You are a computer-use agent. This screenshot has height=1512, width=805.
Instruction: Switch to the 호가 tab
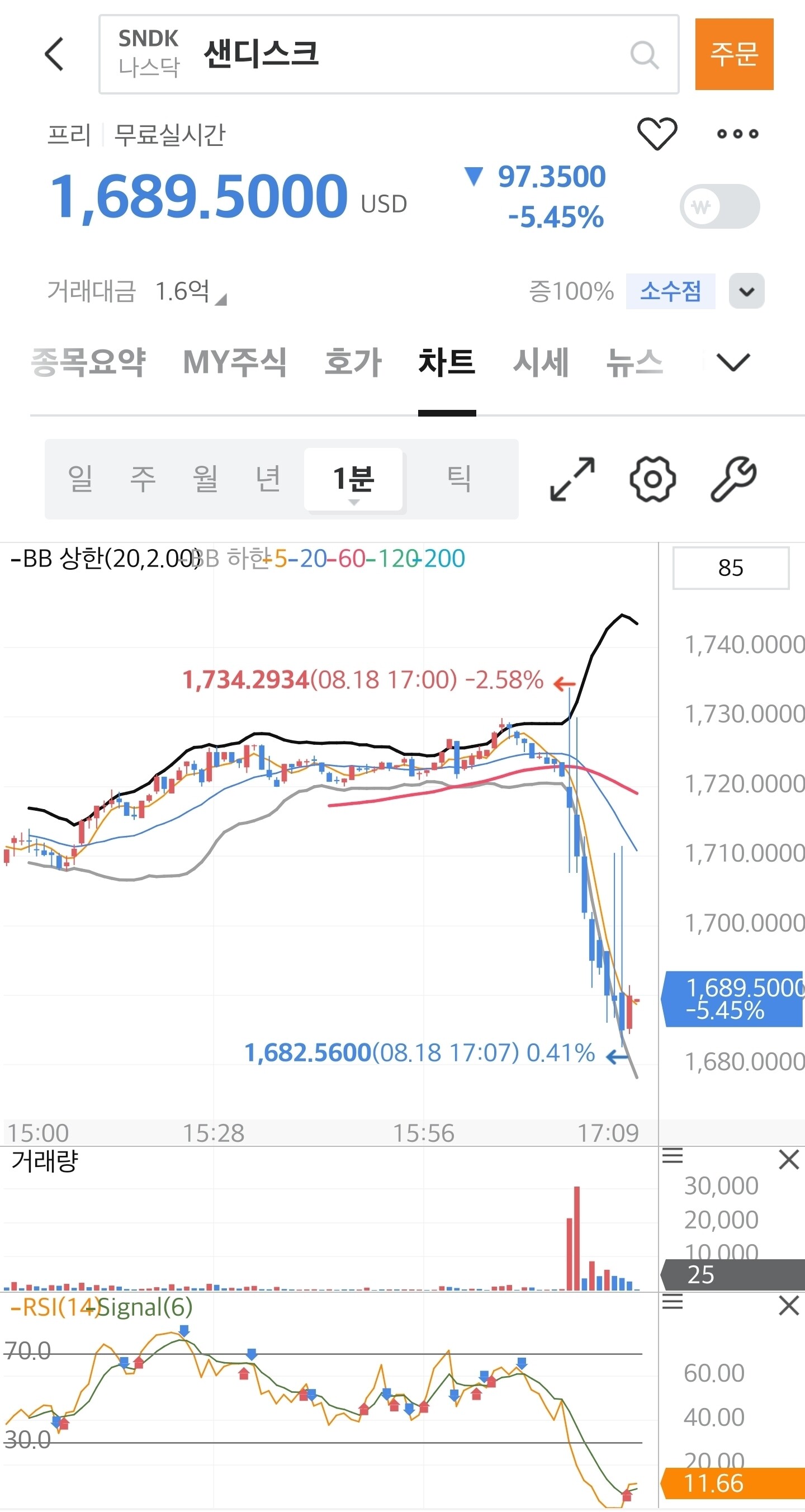[x=353, y=362]
